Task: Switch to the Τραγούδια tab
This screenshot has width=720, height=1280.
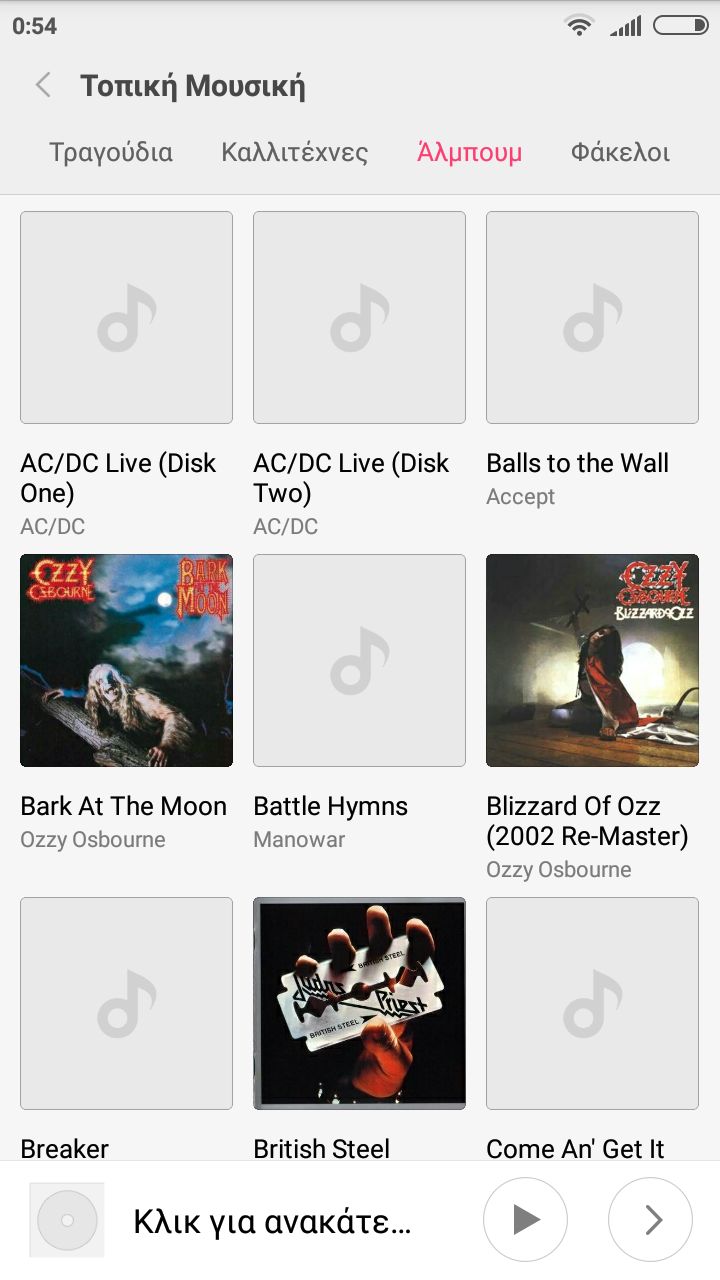Action: coord(111,153)
